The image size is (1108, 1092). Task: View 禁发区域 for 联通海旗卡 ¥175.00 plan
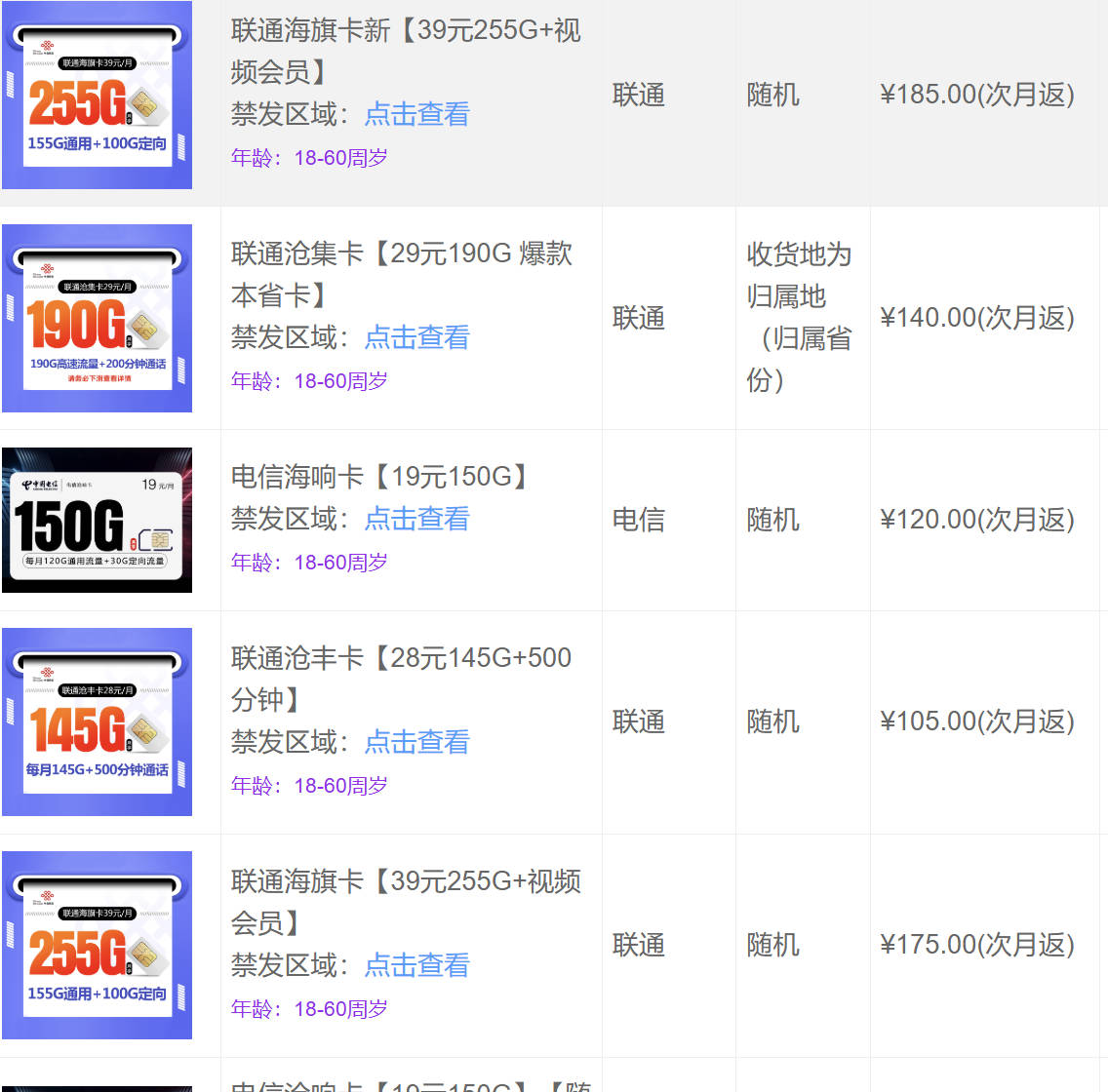pyautogui.click(x=416, y=965)
